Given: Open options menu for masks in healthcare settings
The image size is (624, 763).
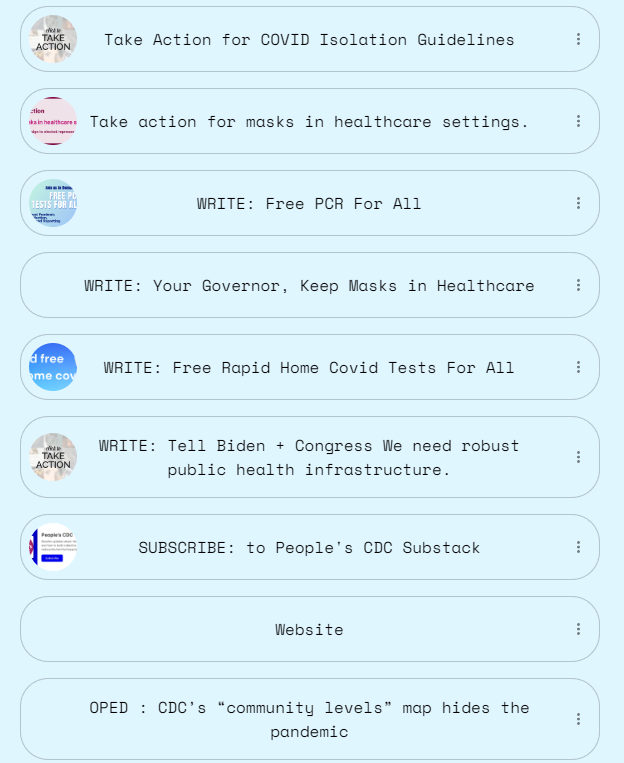Looking at the screenshot, I should tap(578, 121).
